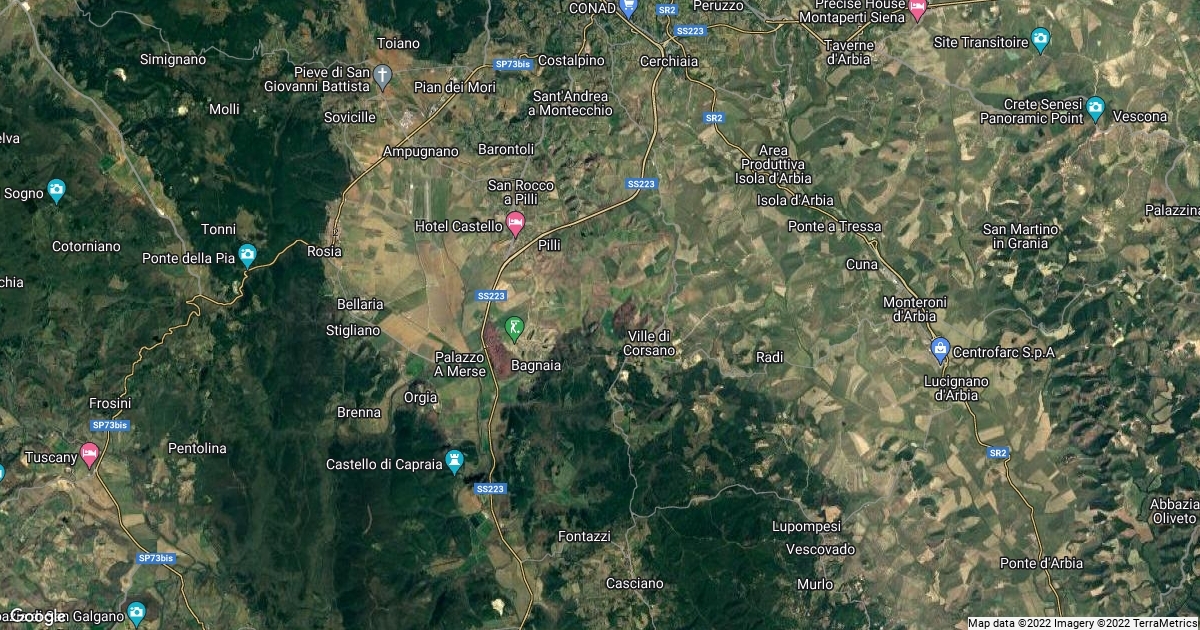
Task: Tap the Sogno photo spot marker
Action: (x=57, y=190)
